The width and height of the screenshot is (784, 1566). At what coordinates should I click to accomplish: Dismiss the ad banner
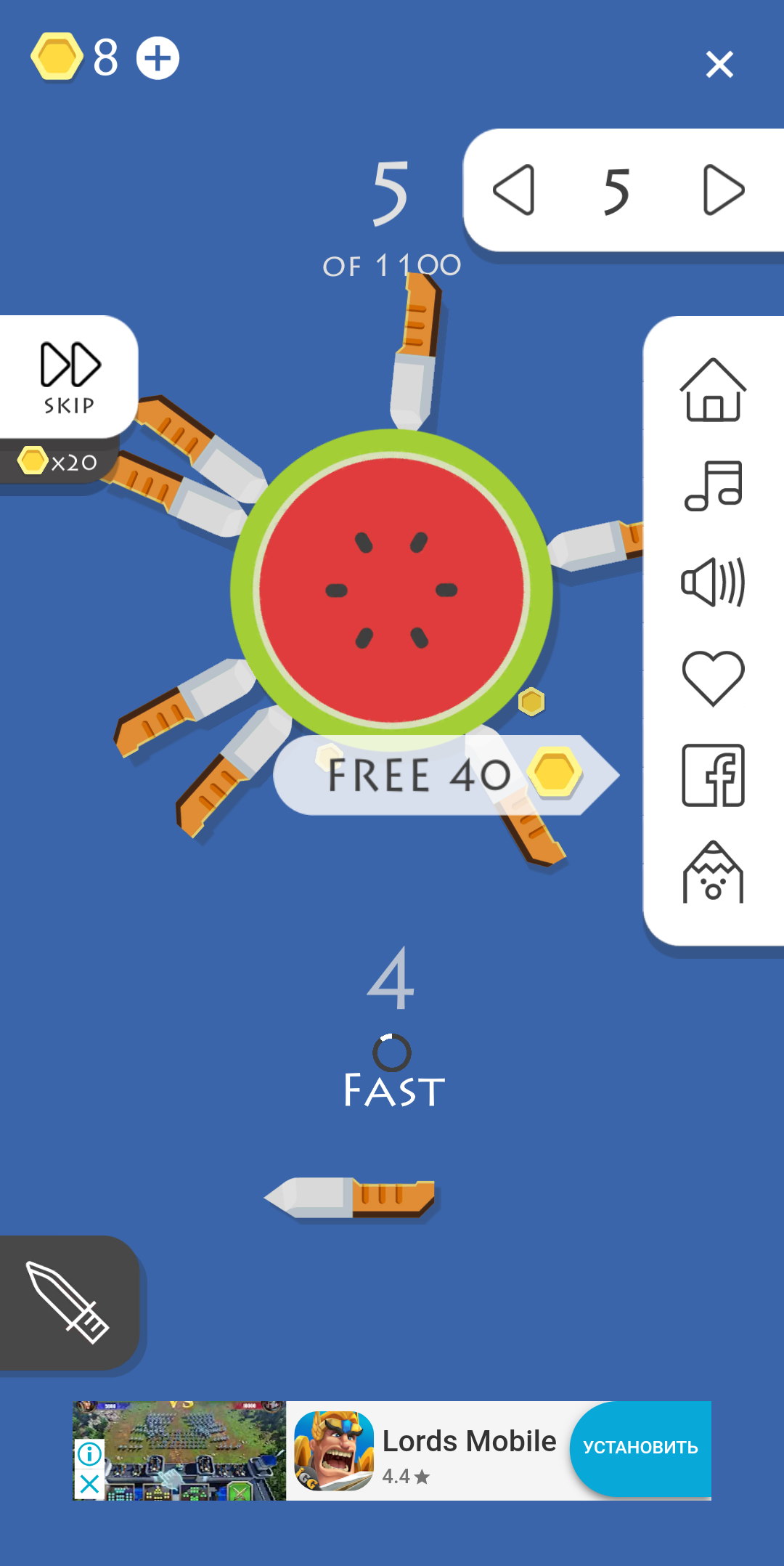coord(89,1484)
